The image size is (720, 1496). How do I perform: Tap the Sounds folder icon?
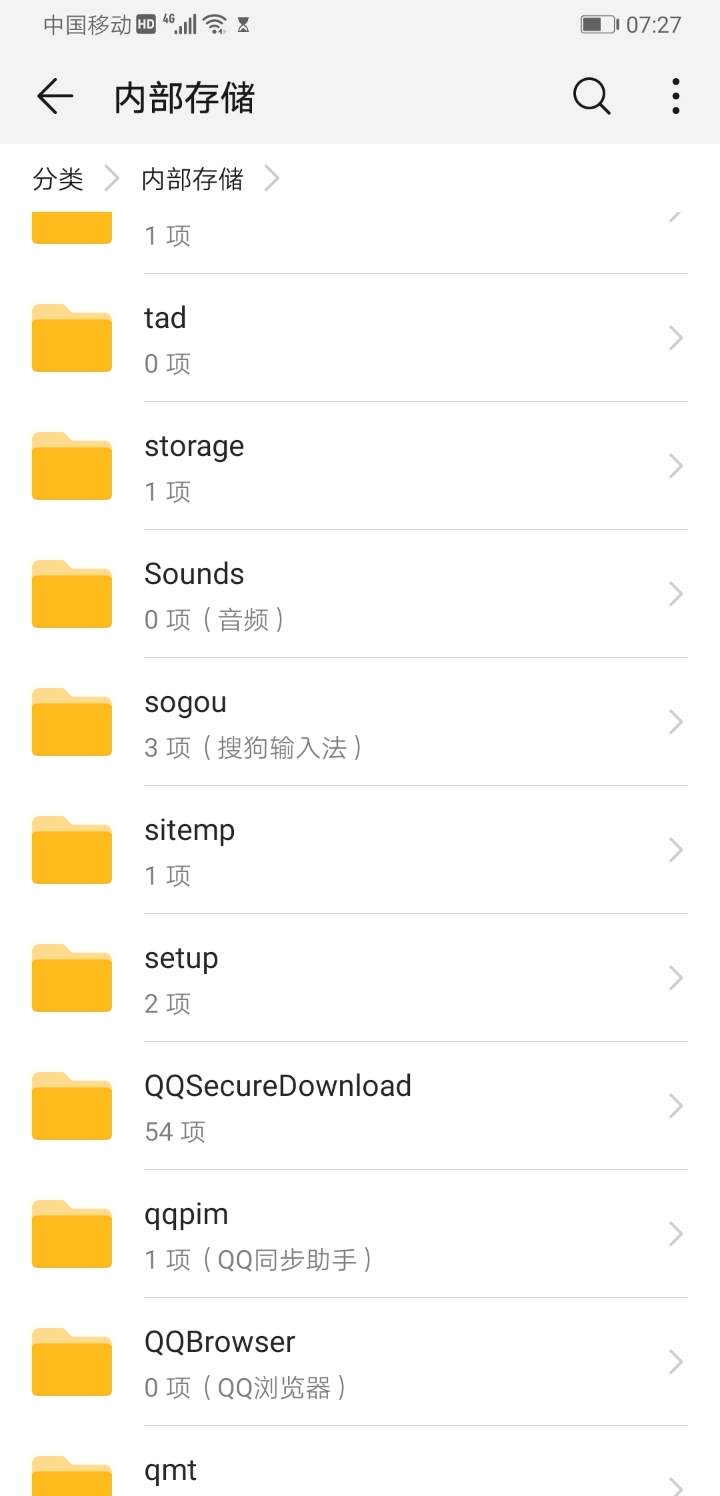click(71, 594)
